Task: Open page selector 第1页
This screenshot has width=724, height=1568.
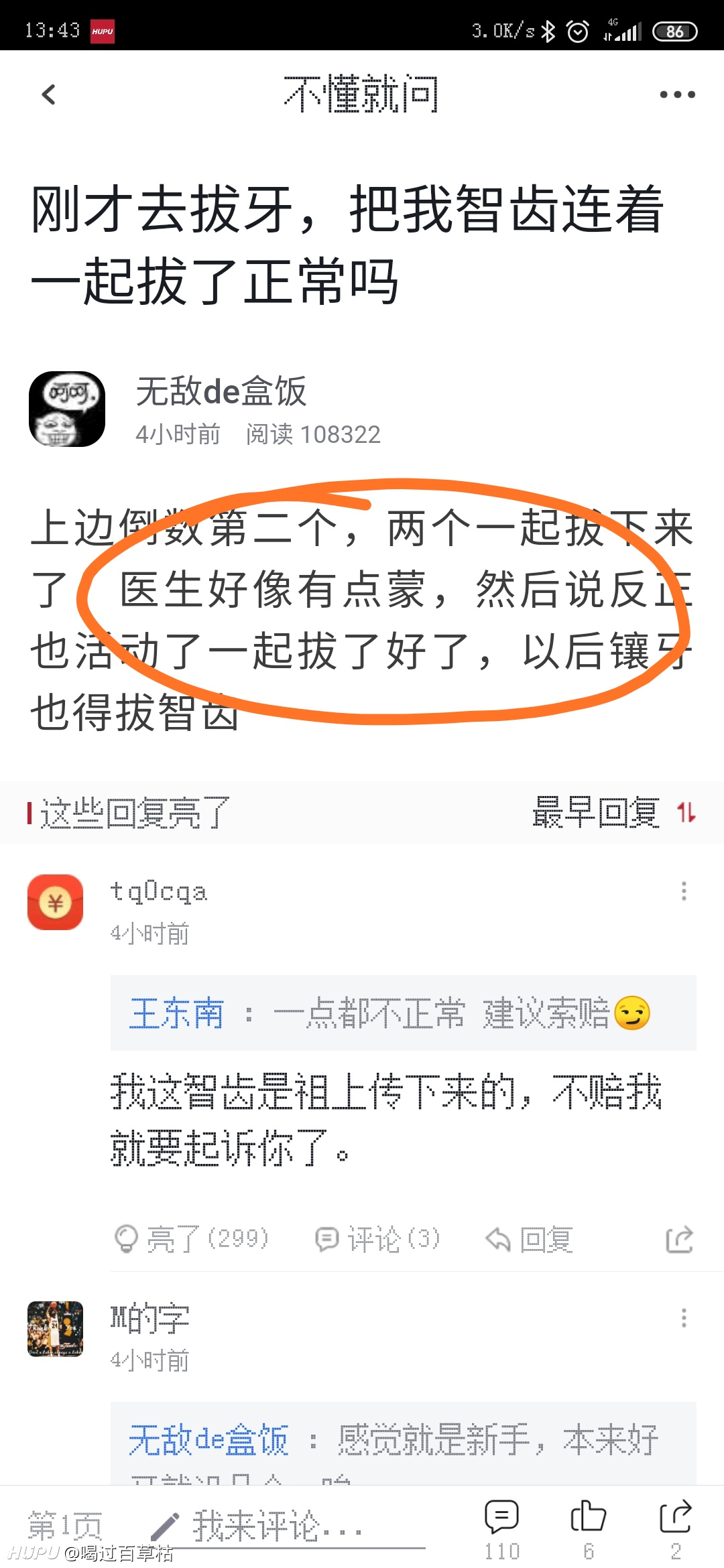Action: [65, 1526]
